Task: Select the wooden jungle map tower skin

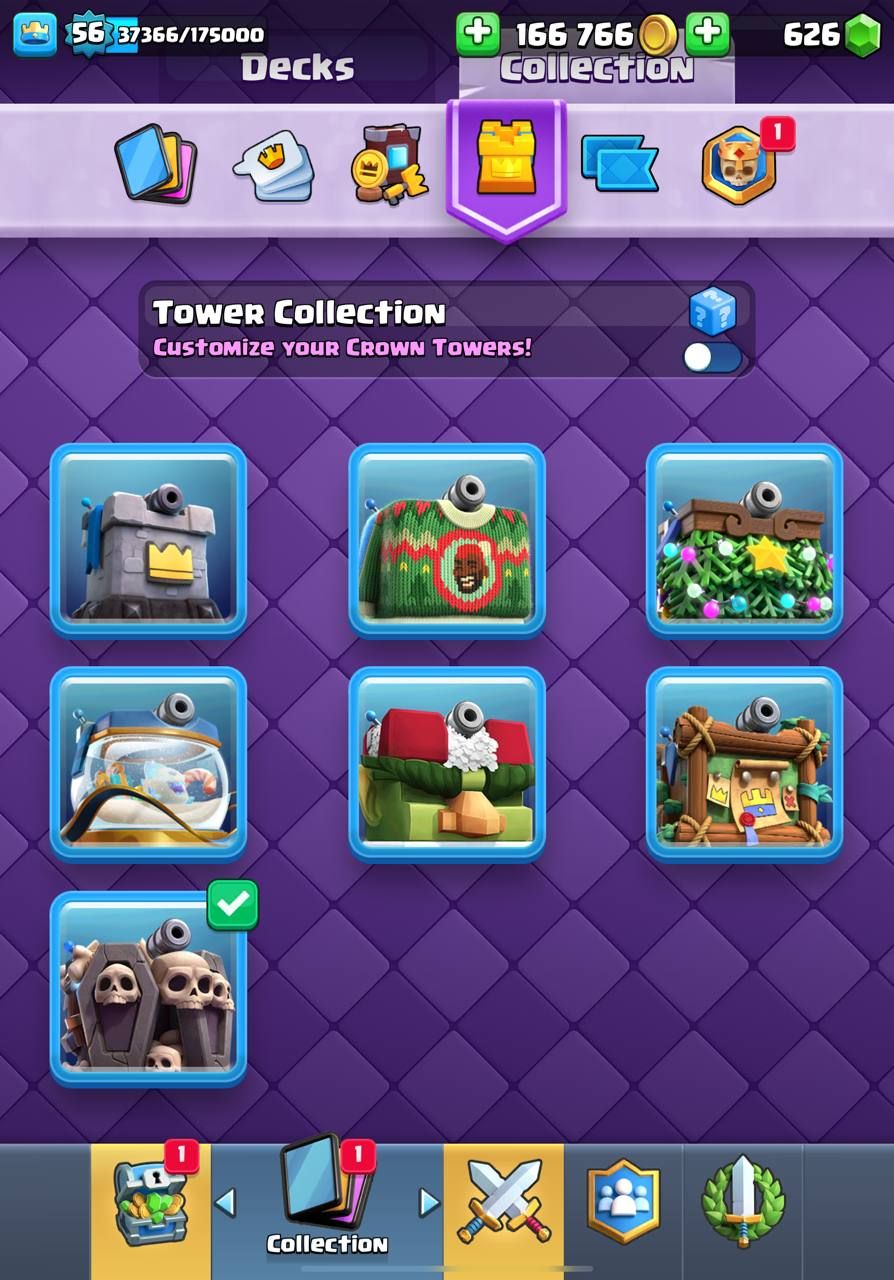Action: point(744,763)
